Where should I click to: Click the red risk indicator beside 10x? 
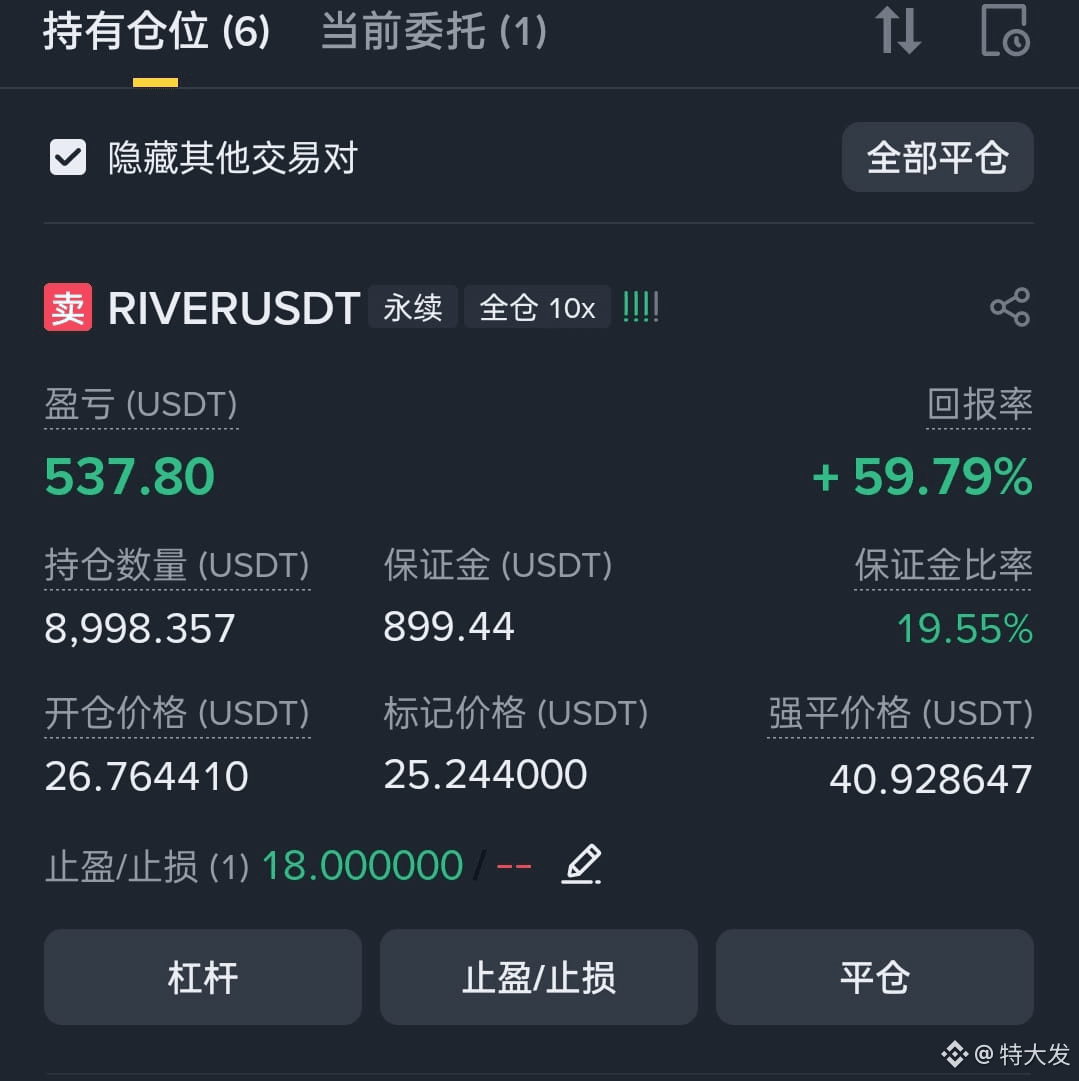pos(640,307)
